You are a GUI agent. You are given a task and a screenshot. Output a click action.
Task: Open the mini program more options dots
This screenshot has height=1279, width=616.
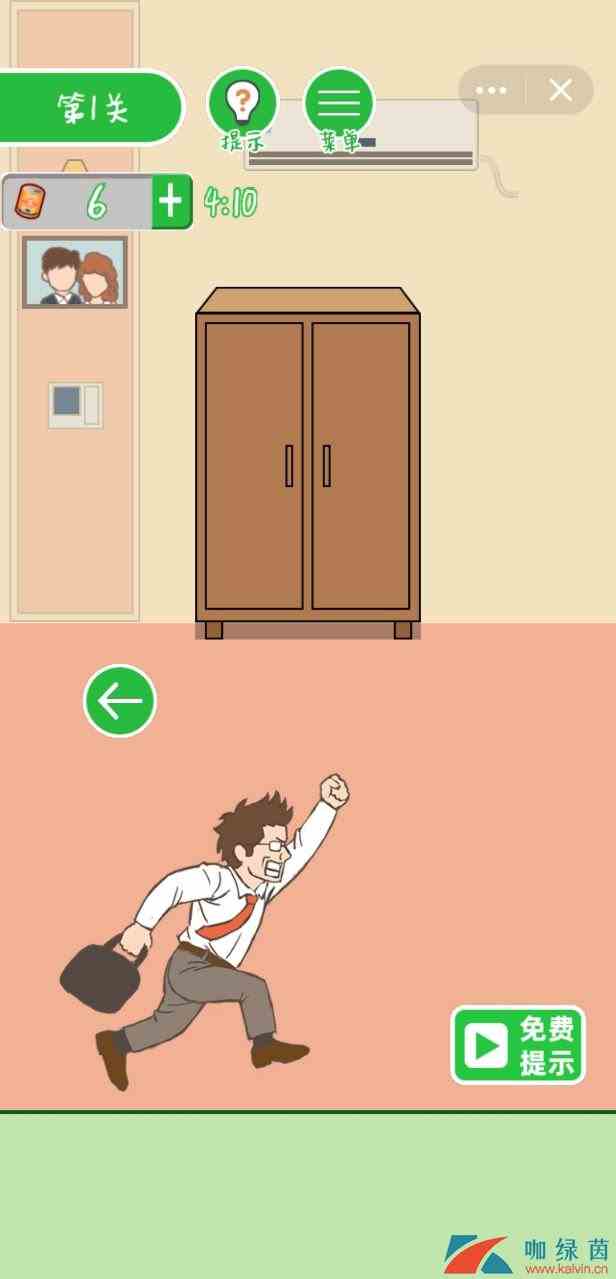[x=491, y=91]
